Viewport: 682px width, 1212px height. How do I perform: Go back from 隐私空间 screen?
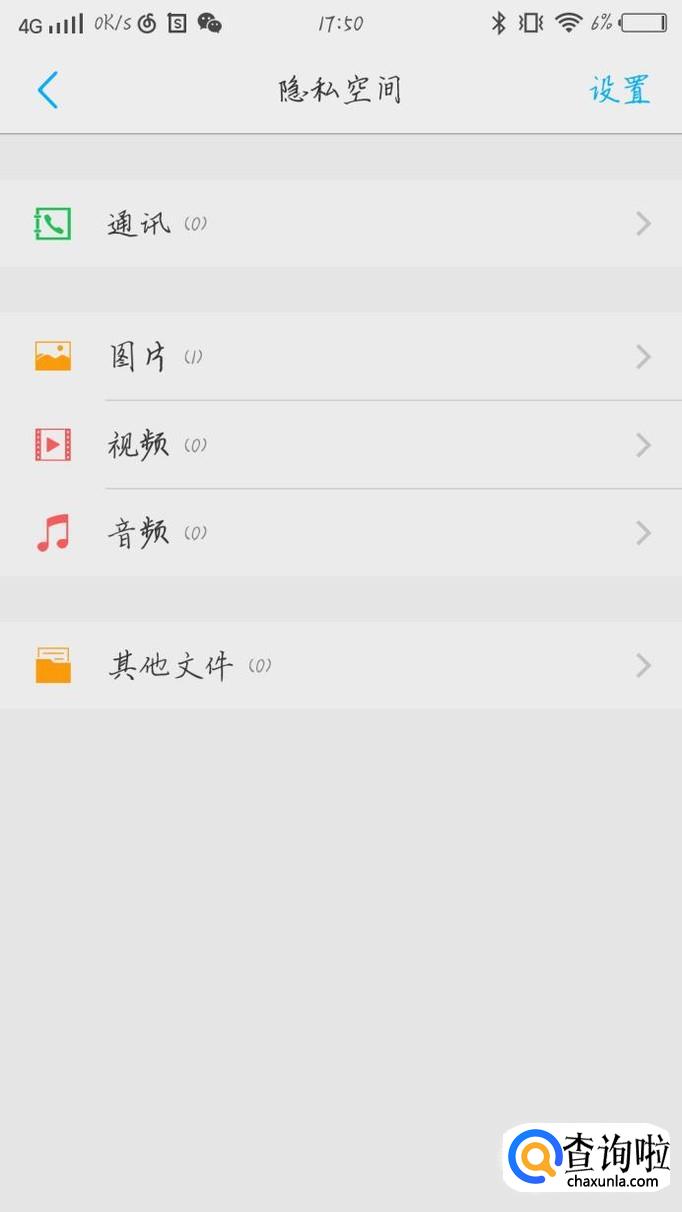pyautogui.click(x=48, y=90)
